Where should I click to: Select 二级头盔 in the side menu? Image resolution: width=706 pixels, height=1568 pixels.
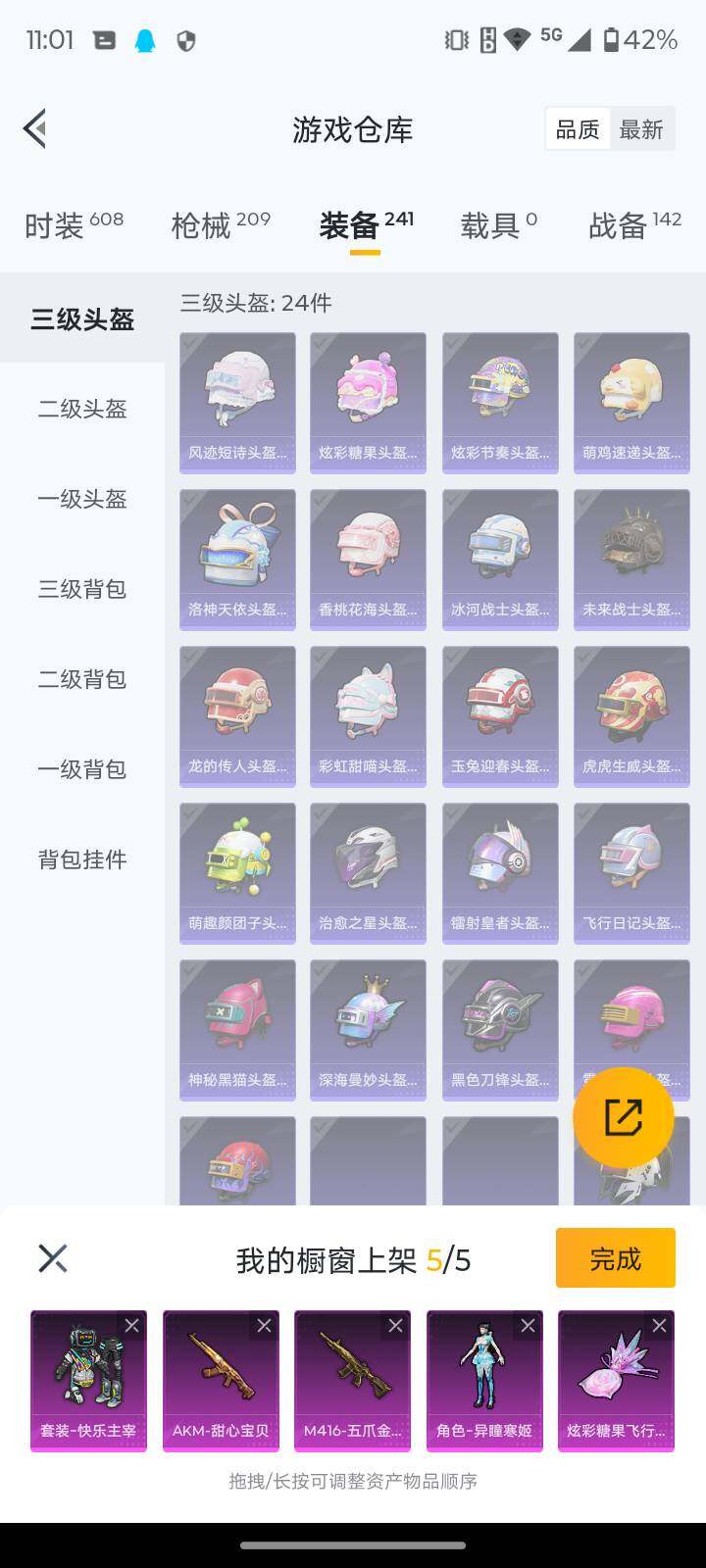[x=82, y=409]
